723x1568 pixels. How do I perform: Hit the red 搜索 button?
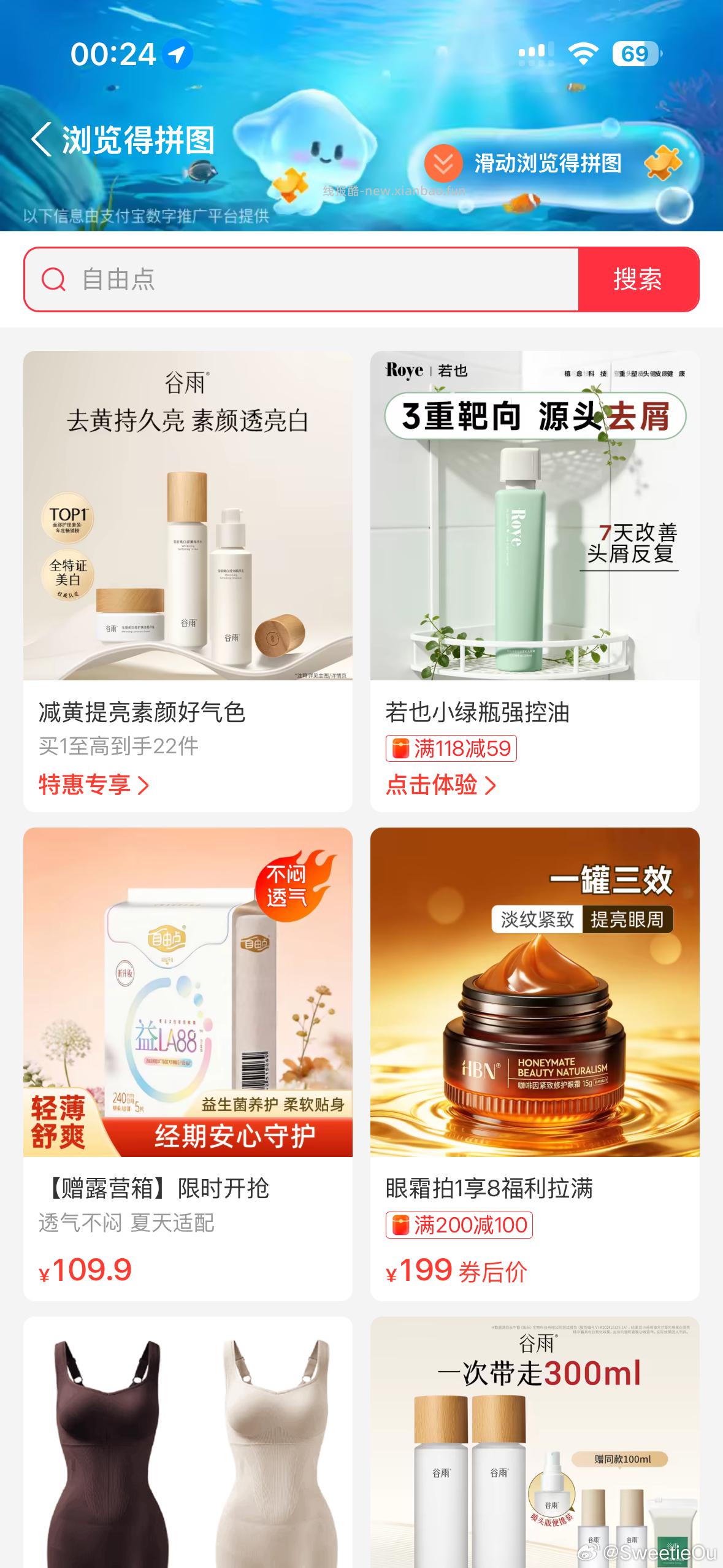638,280
